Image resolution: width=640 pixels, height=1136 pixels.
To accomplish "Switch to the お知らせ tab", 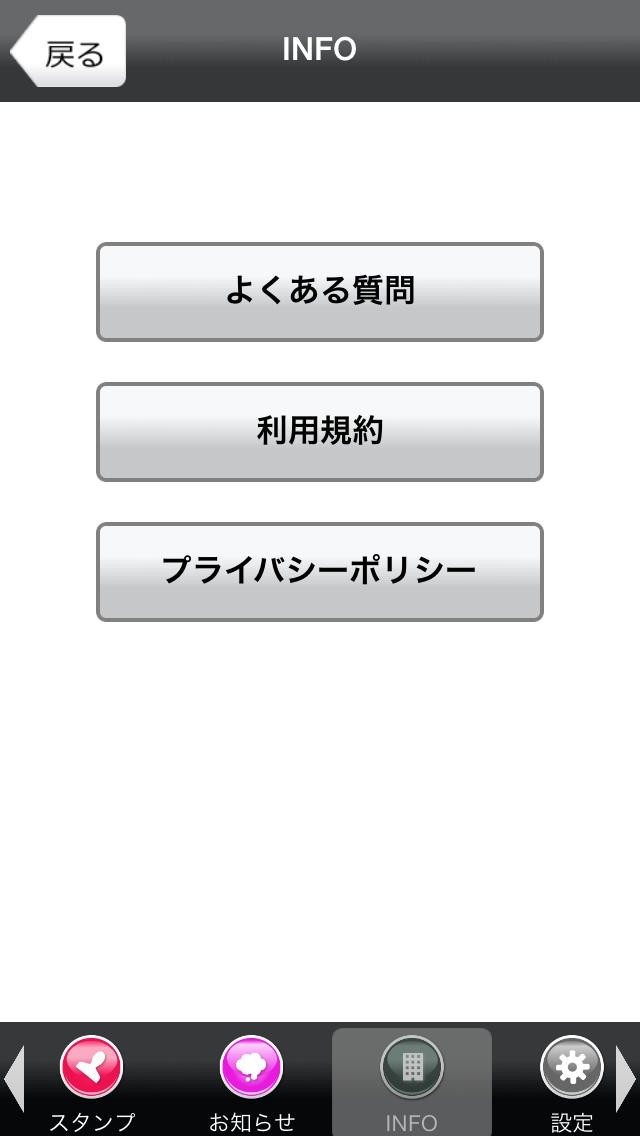I will pyautogui.click(x=252, y=1082).
